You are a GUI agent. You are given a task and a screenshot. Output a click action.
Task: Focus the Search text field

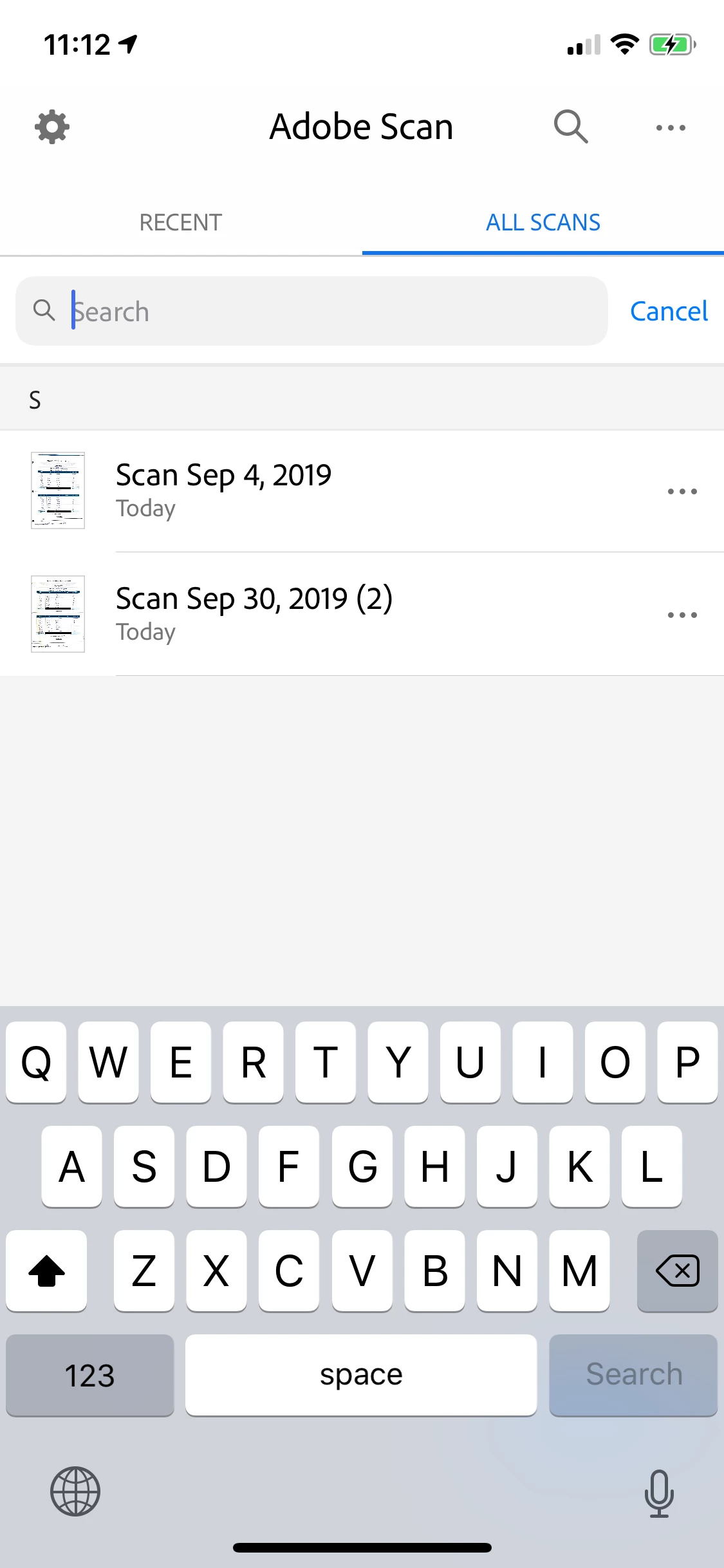tap(322, 312)
